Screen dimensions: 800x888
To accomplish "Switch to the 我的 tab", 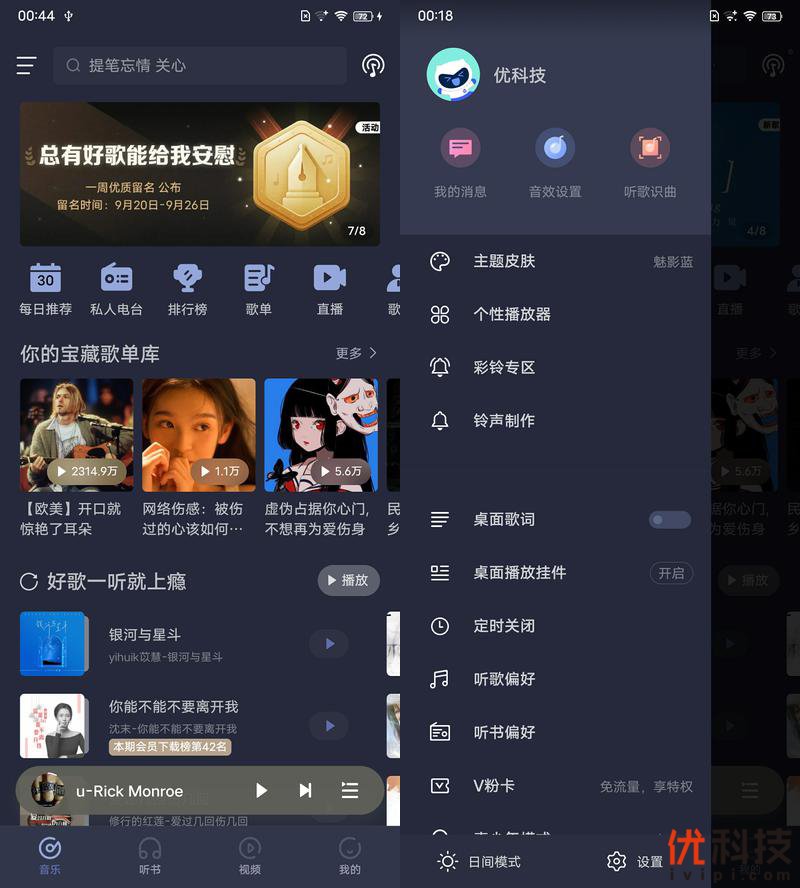I will pos(349,856).
